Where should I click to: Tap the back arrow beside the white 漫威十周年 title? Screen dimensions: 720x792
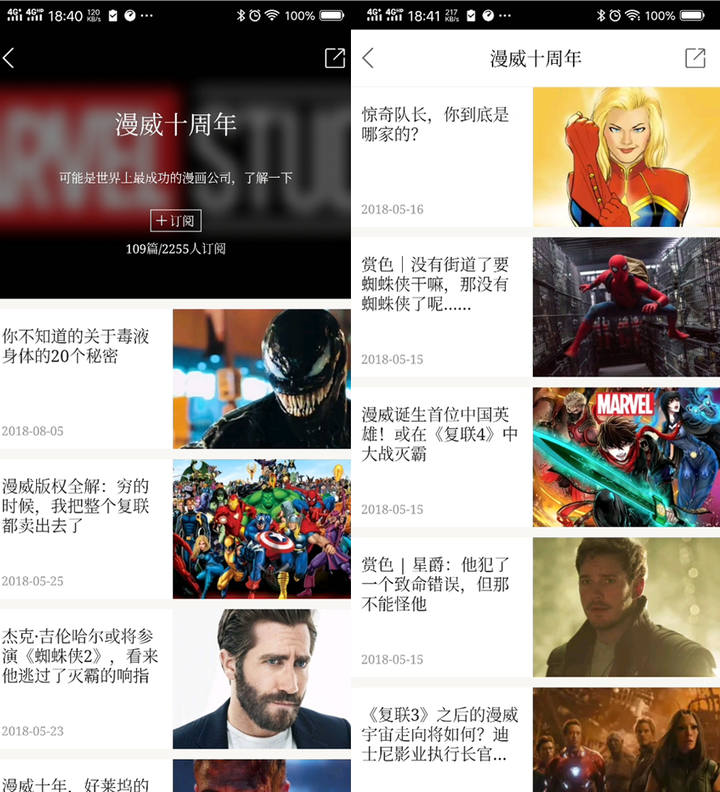click(x=368, y=58)
